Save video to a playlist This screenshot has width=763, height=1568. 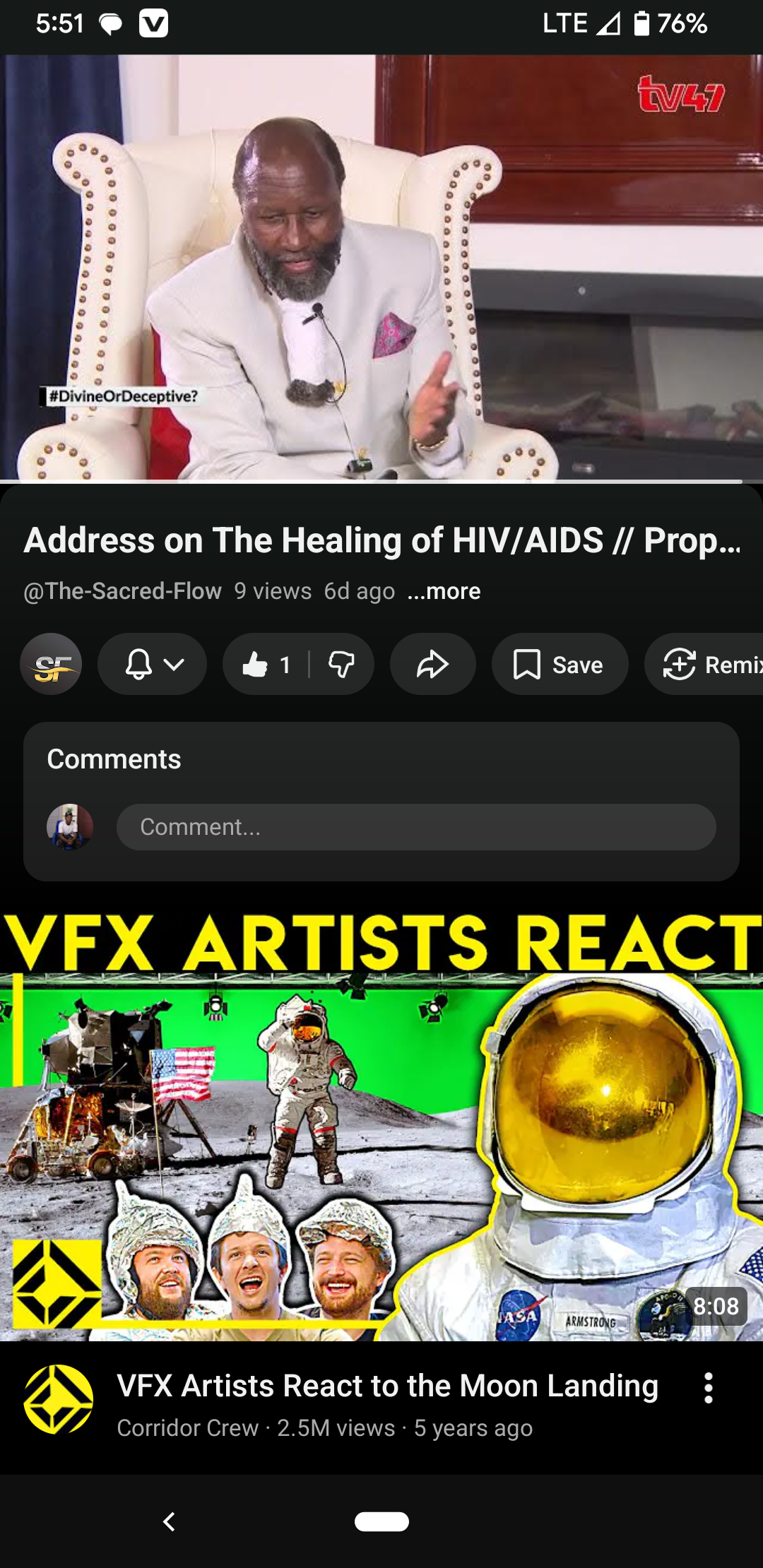coord(560,664)
